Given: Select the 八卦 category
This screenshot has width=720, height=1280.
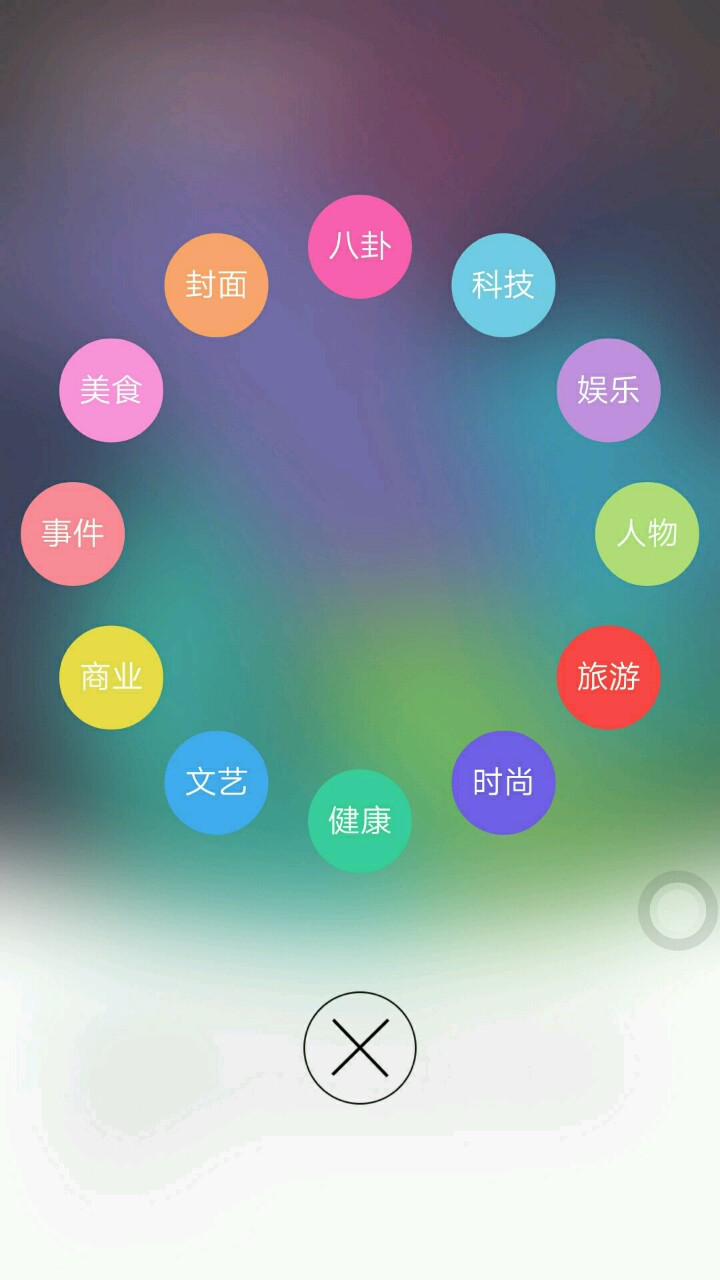Looking at the screenshot, I should coord(360,246).
